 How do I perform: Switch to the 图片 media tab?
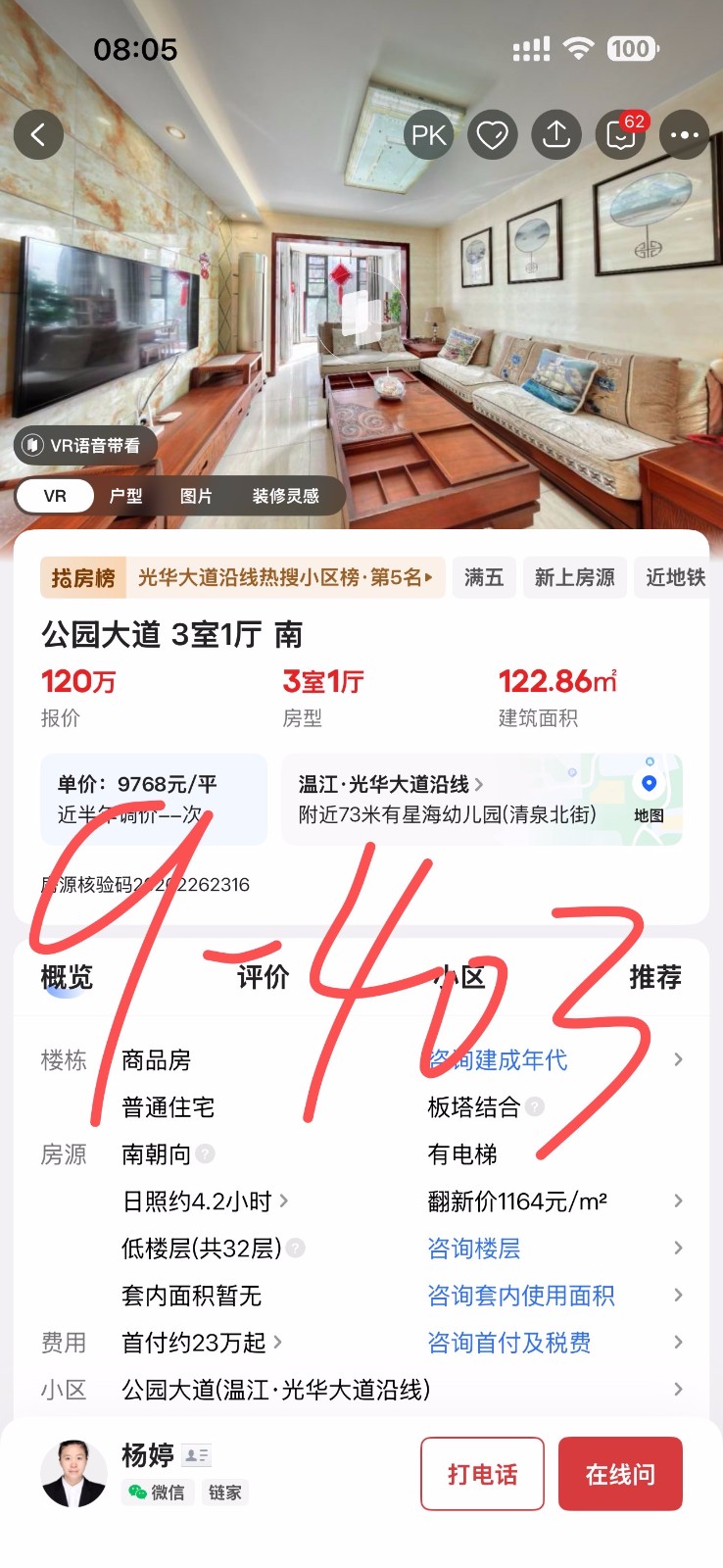(x=196, y=496)
